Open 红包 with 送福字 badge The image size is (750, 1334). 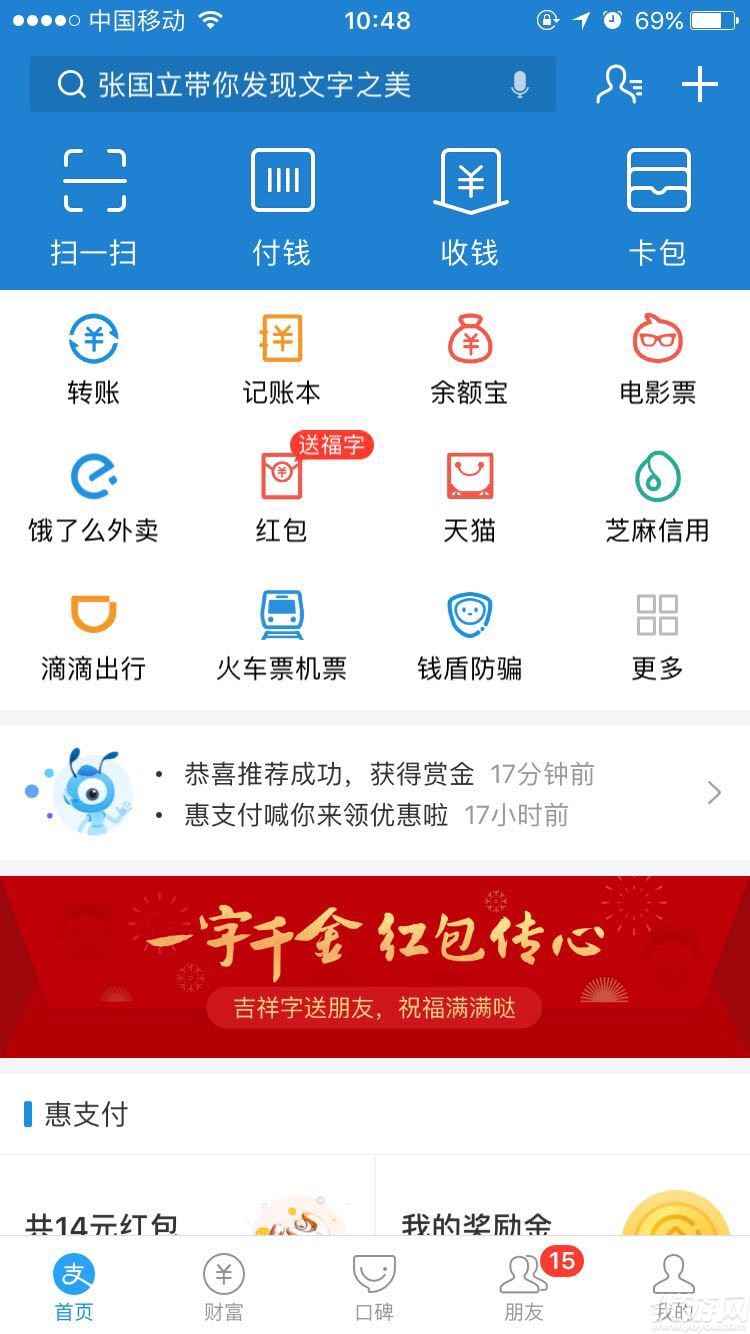282,495
